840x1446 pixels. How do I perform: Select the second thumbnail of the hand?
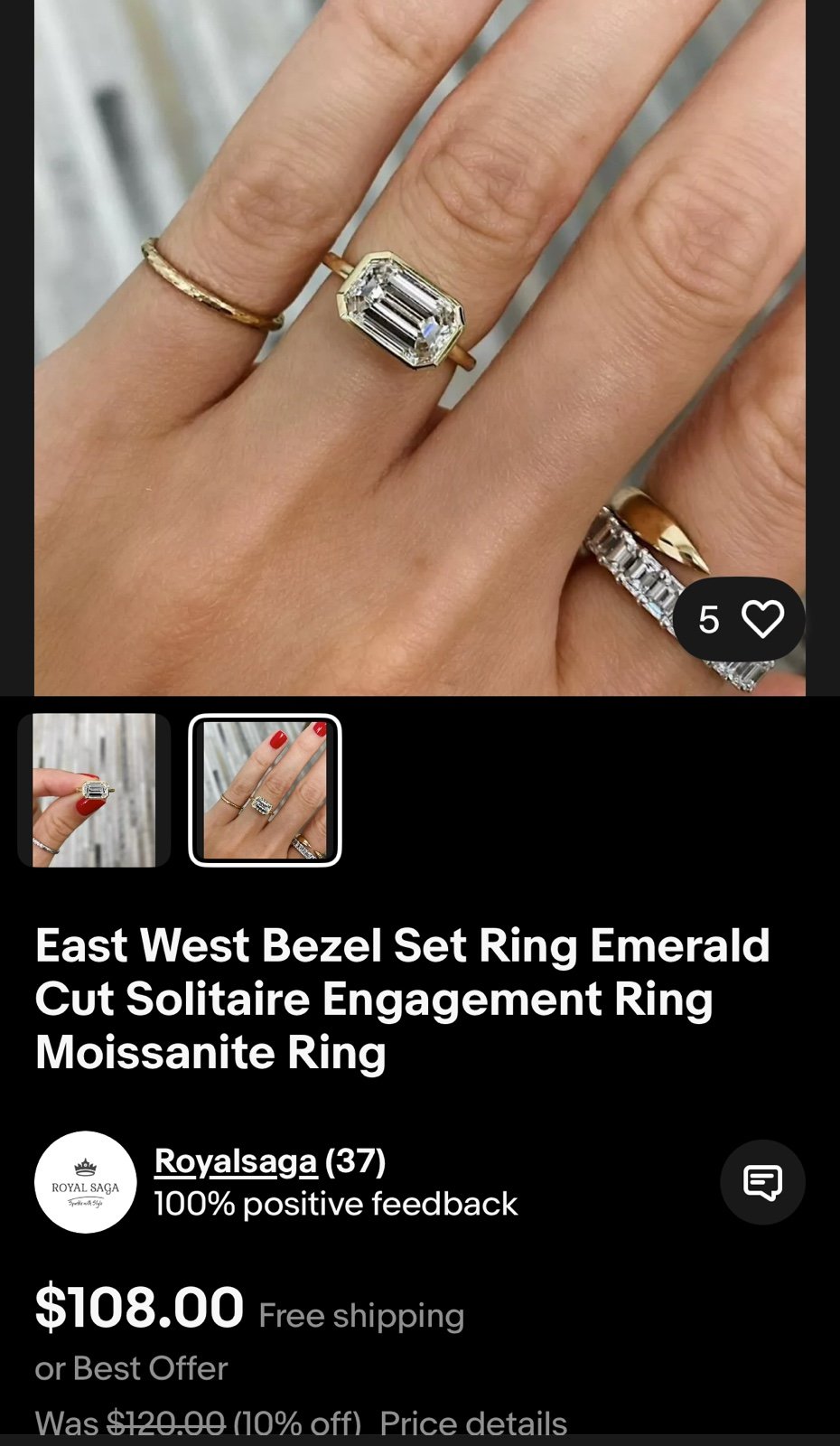(265, 790)
